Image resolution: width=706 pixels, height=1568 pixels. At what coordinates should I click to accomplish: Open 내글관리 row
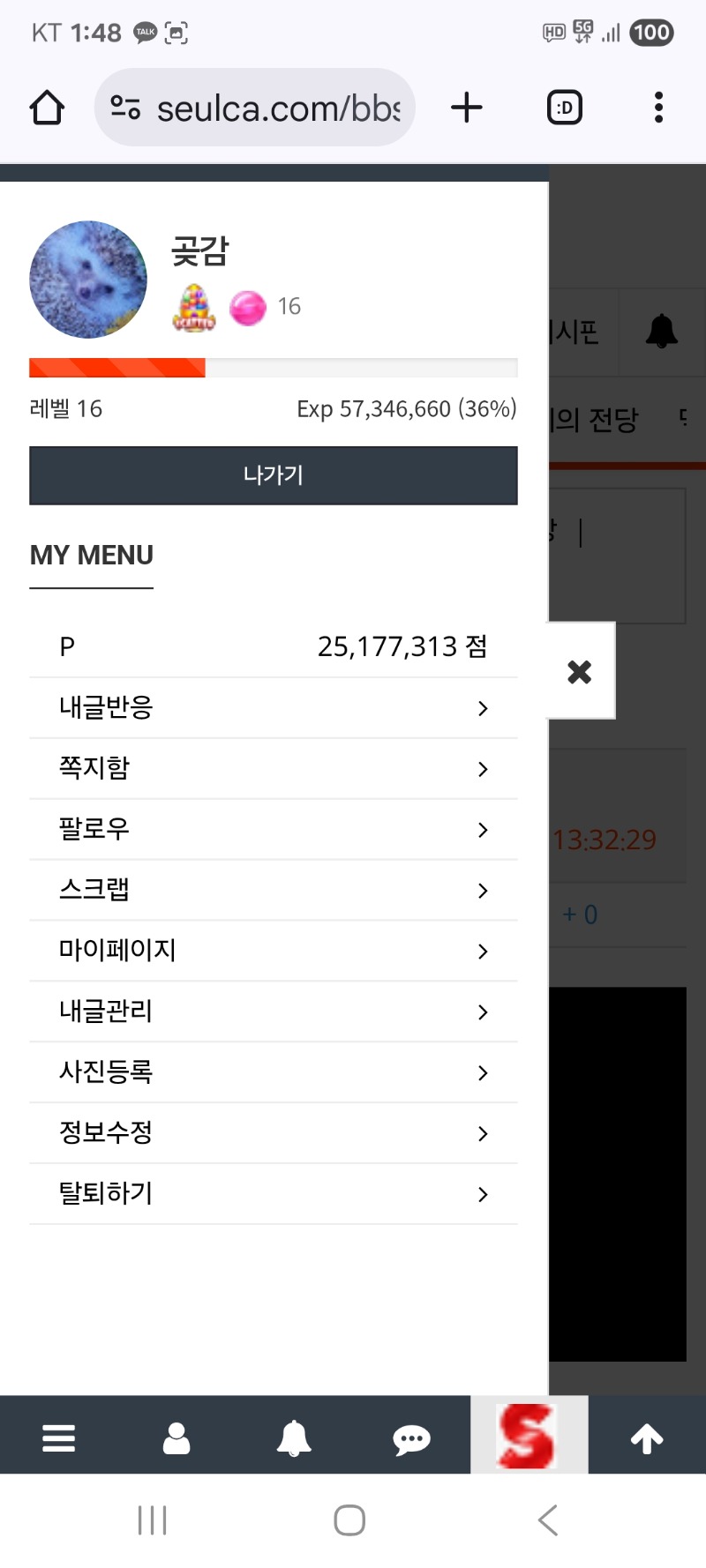273,1012
